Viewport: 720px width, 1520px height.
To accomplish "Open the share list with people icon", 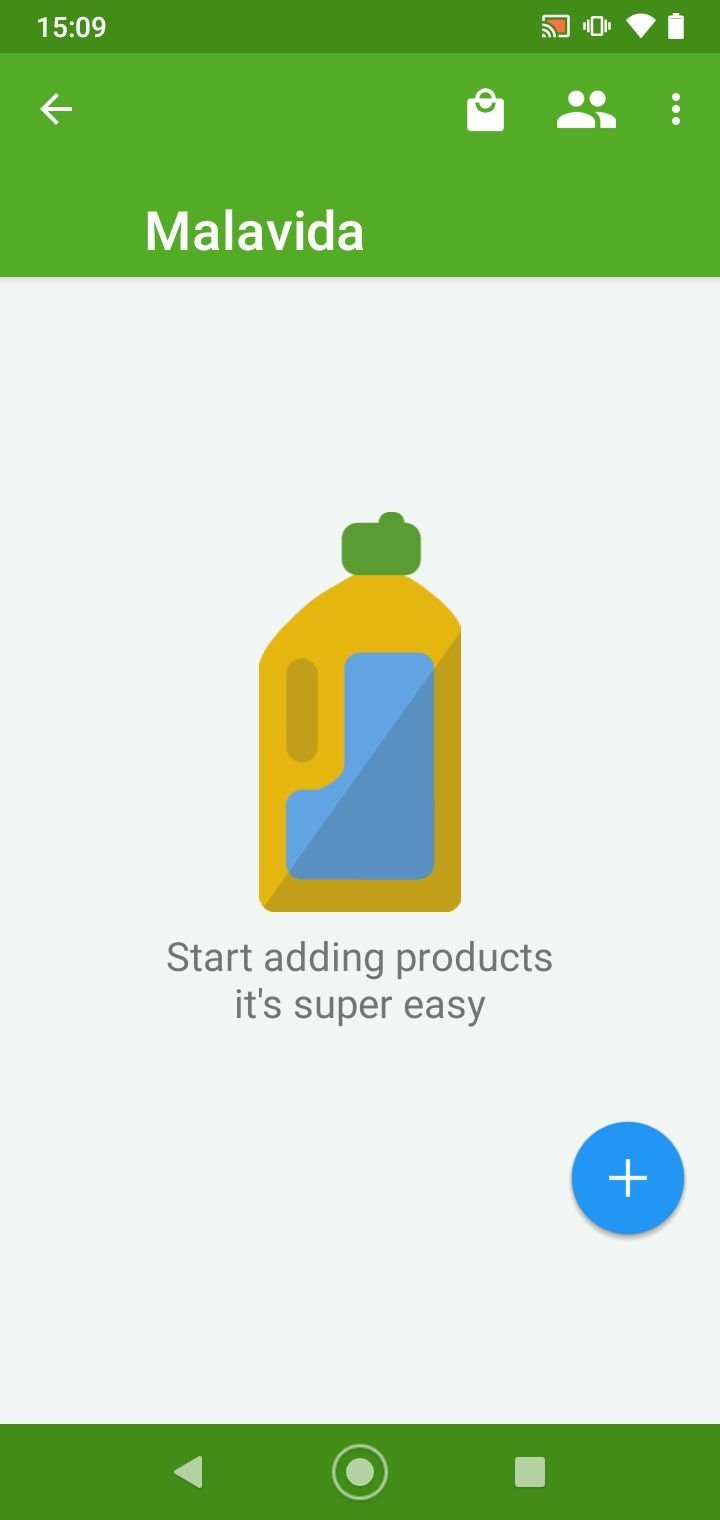I will (x=586, y=110).
